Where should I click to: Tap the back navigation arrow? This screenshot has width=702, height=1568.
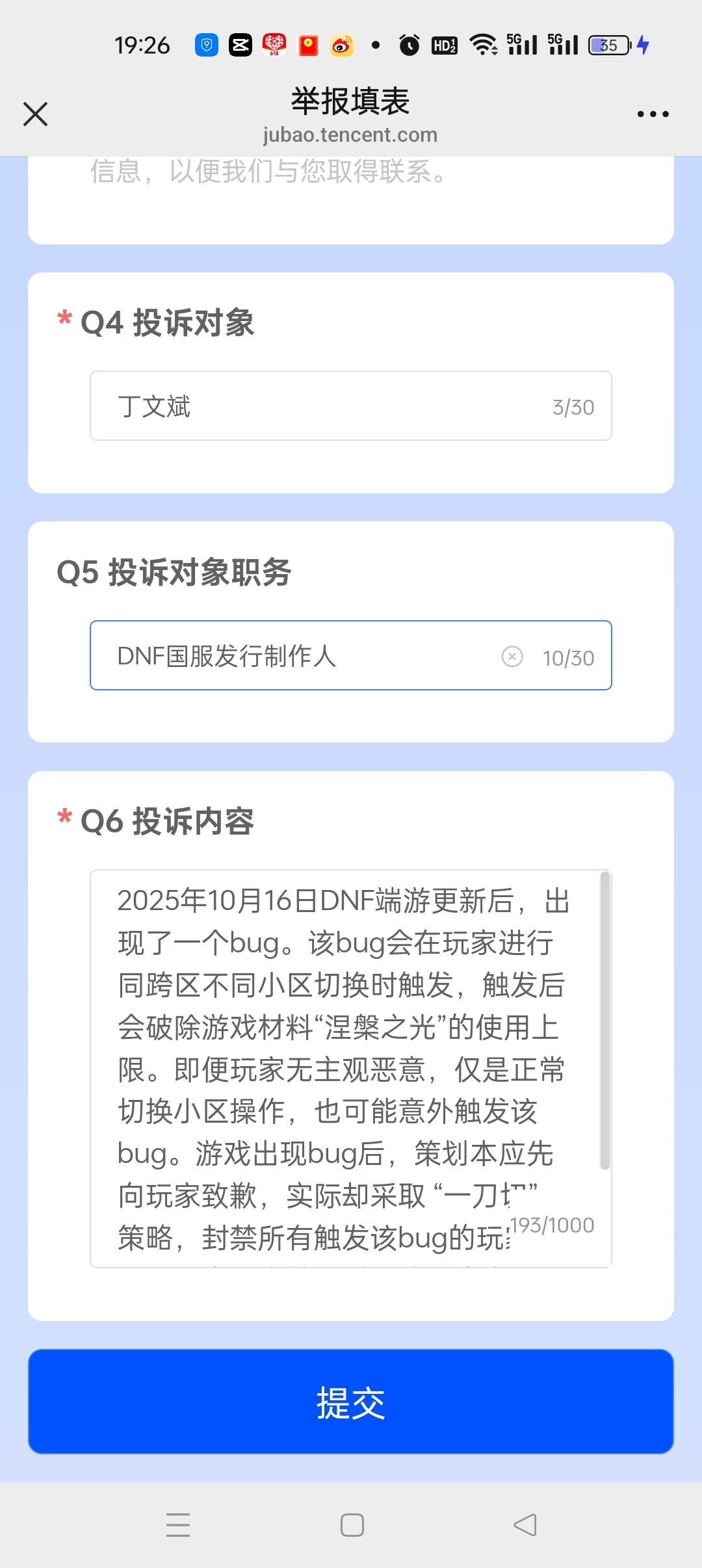[x=524, y=1524]
